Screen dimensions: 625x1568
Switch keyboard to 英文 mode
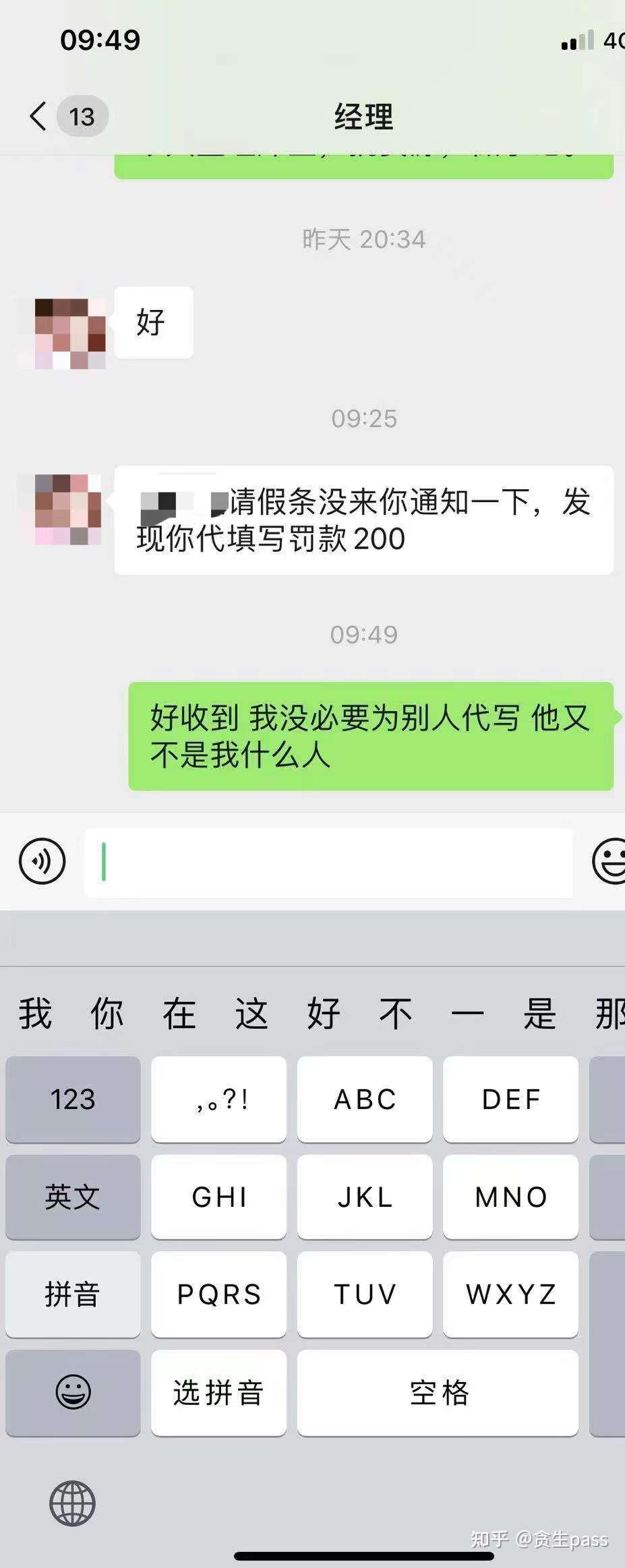click(x=73, y=1197)
